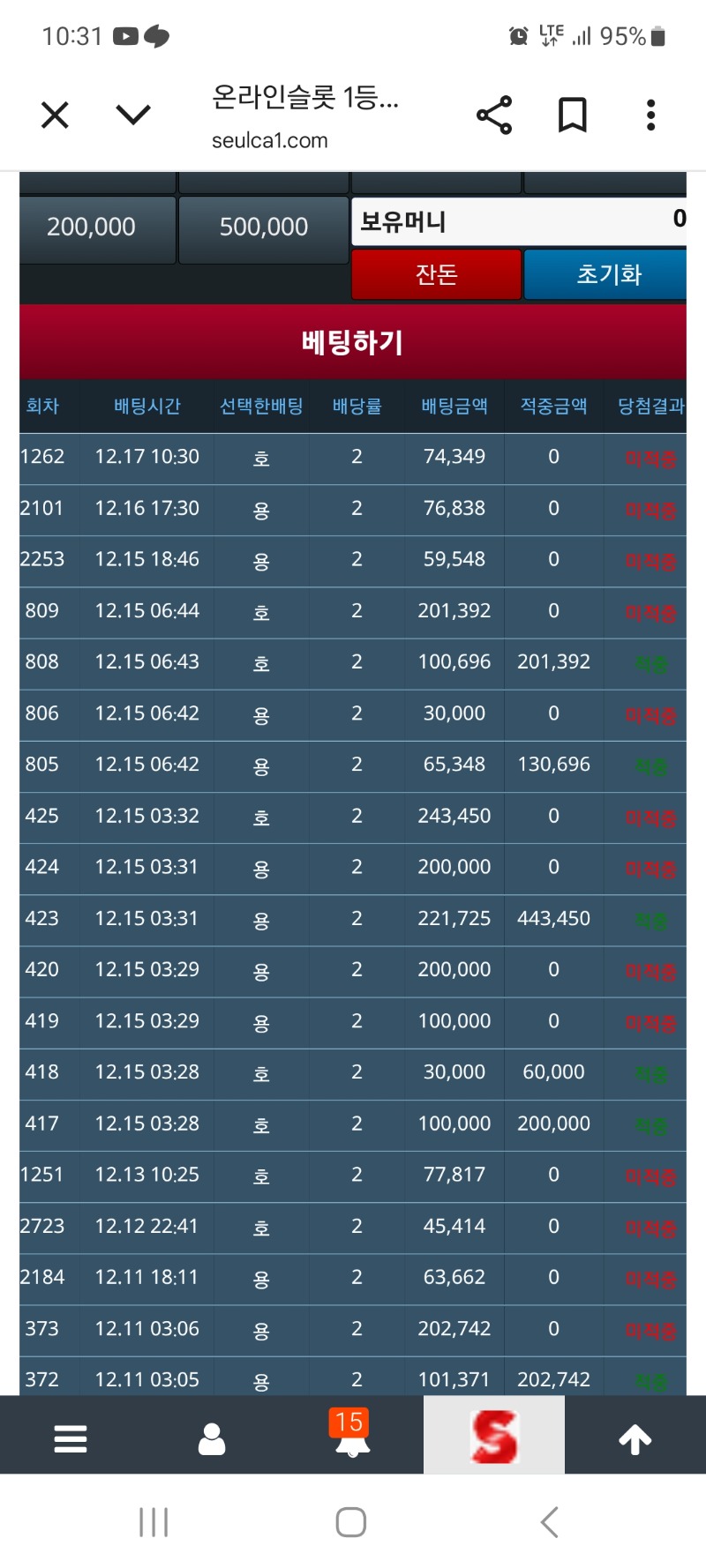Image resolution: width=706 pixels, height=1568 pixels.
Task: Bookmark the current page
Action: click(572, 115)
